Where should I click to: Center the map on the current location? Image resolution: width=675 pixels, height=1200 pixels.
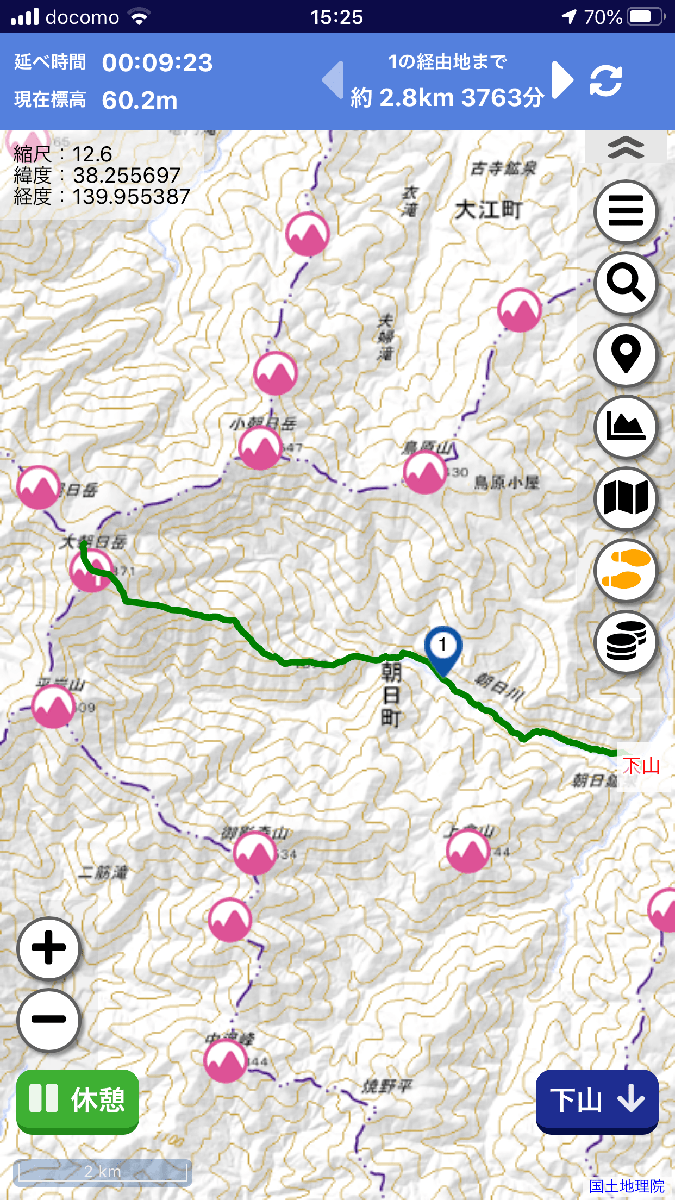(625, 355)
